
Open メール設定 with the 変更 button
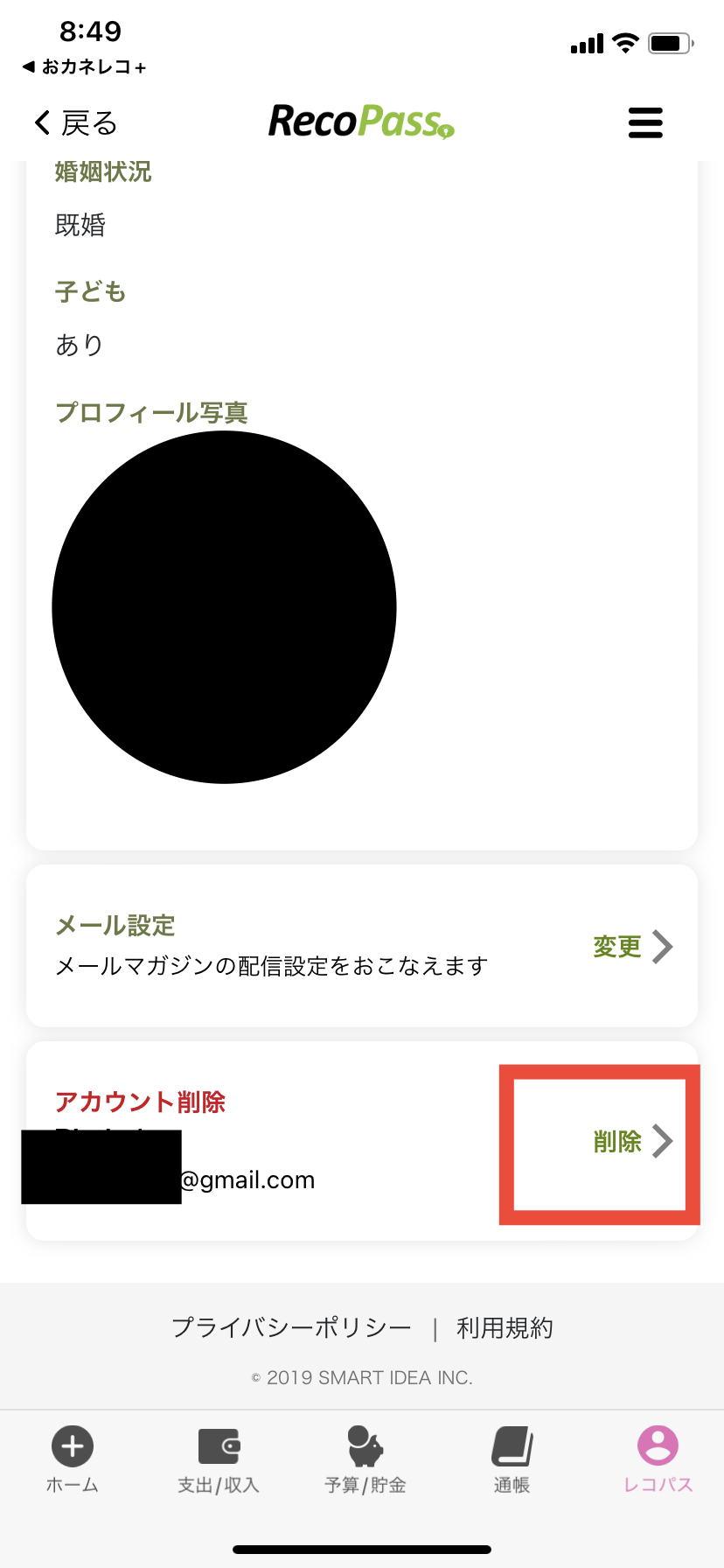pos(632,947)
